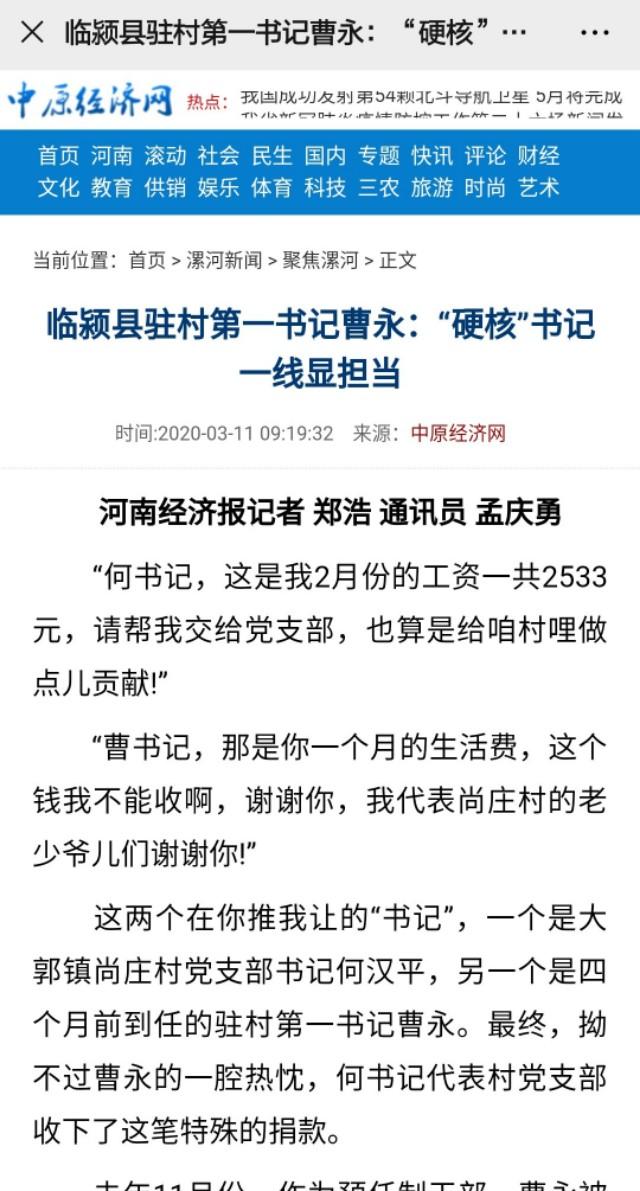This screenshot has width=640, height=1191.
Task: Go to 快讯 news
Action: 432,156
